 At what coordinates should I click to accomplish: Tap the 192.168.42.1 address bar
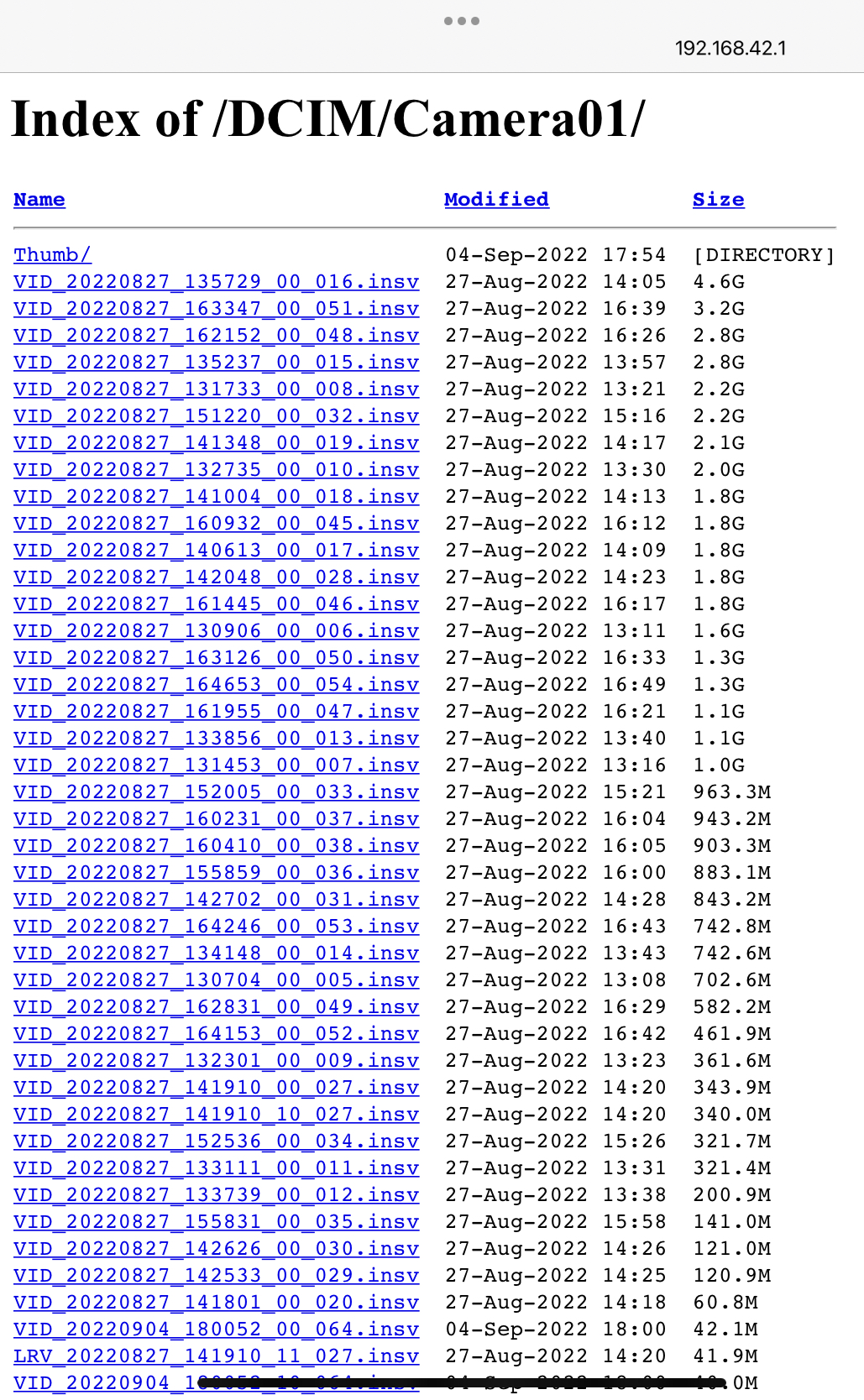730,48
